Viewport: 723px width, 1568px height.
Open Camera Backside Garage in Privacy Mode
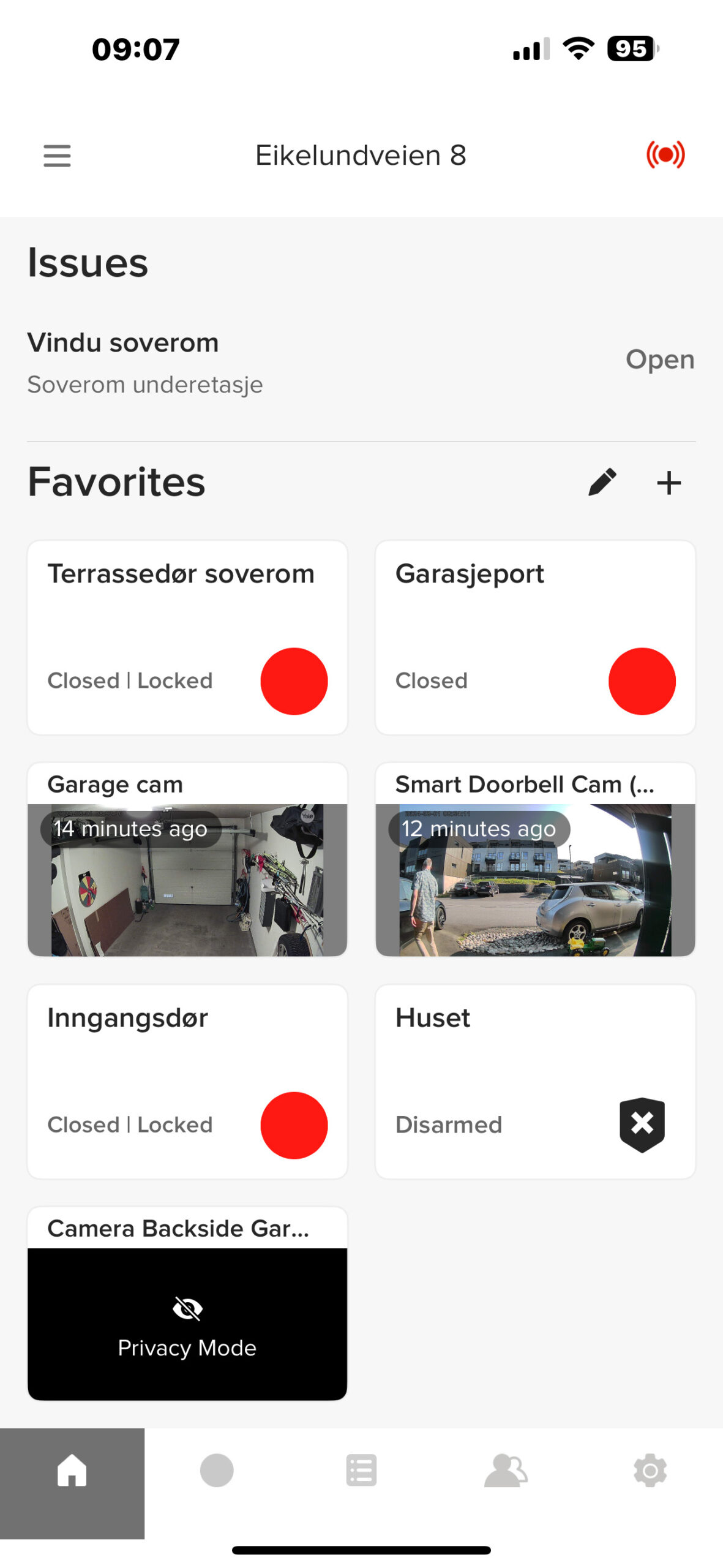click(x=187, y=1323)
